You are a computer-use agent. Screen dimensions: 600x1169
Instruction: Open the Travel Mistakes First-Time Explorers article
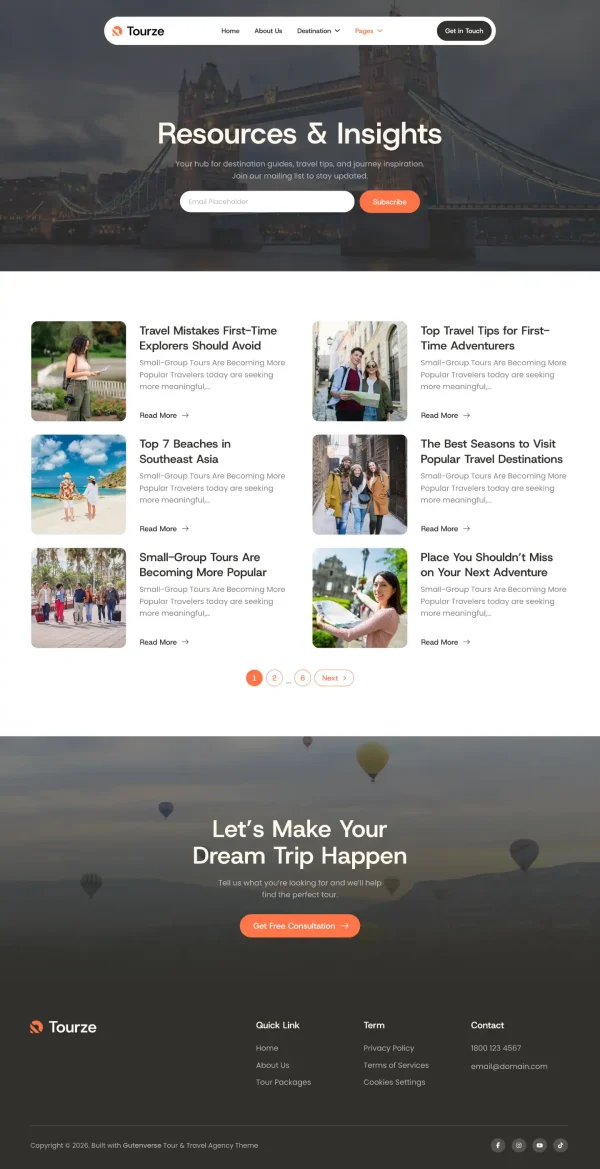point(208,338)
